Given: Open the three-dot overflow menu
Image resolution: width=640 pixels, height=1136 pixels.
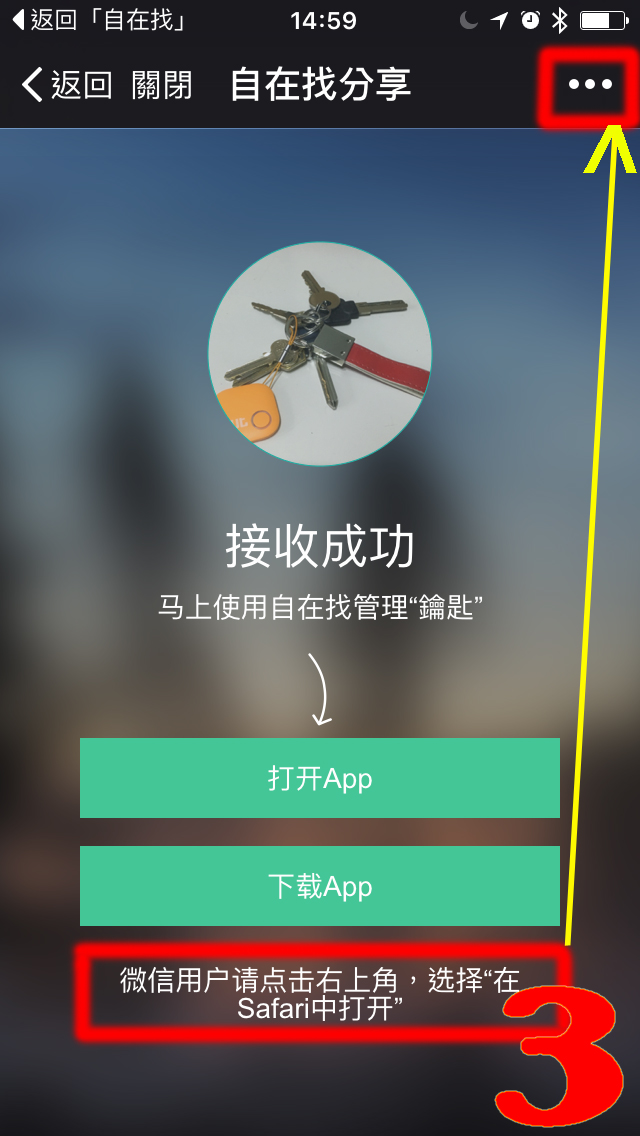Looking at the screenshot, I should (x=590, y=85).
